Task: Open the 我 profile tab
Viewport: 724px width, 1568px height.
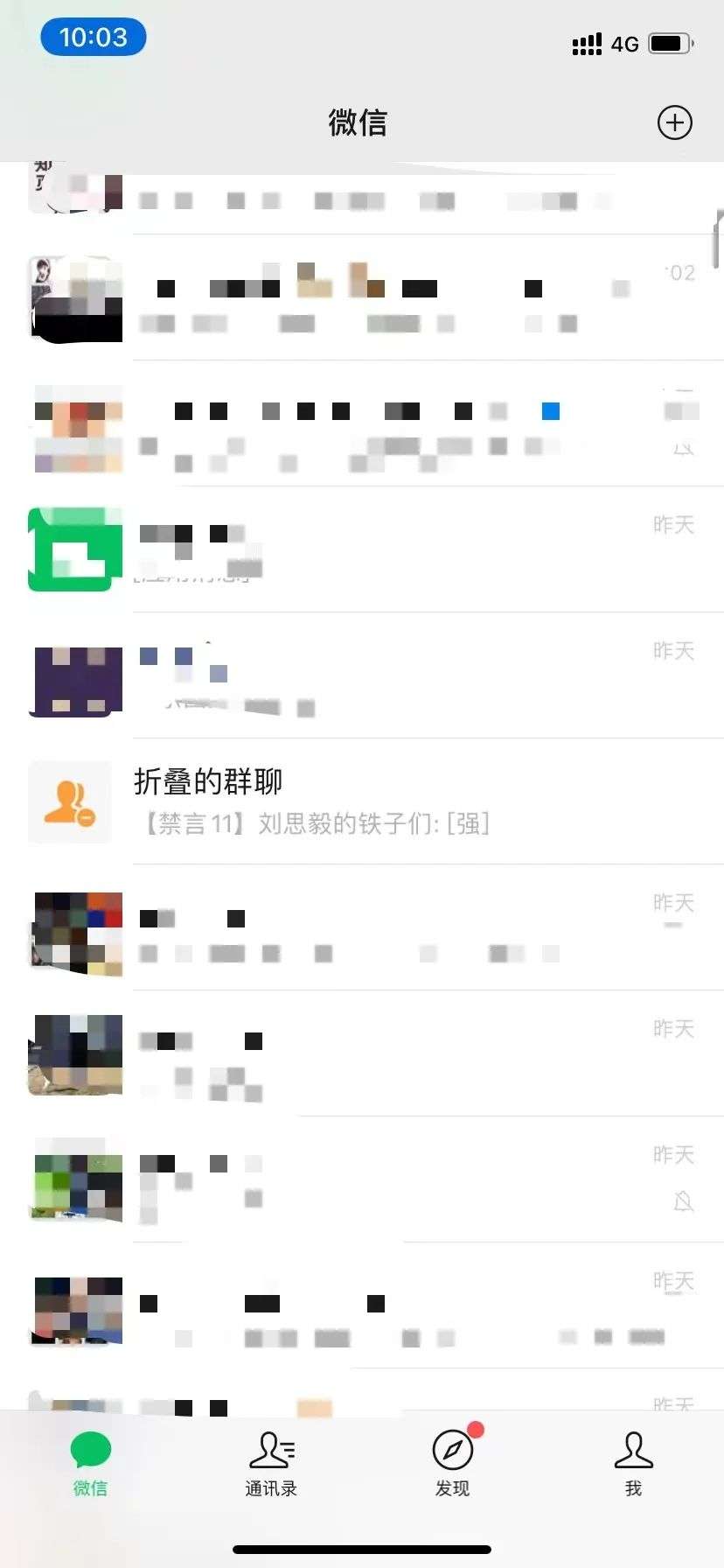Action: [633, 1462]
